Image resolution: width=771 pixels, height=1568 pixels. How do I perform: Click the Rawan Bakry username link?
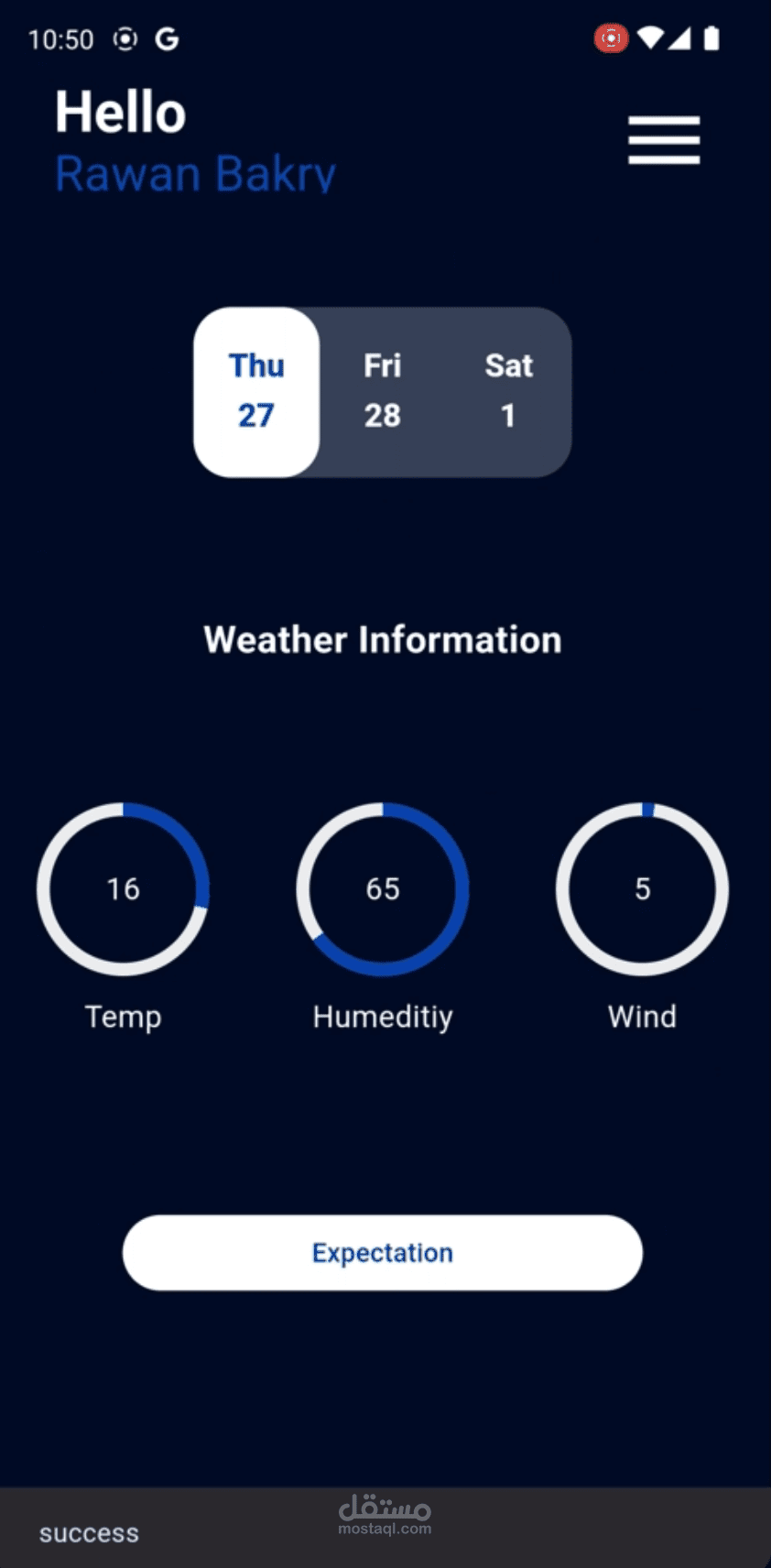(x=195, y=174)
